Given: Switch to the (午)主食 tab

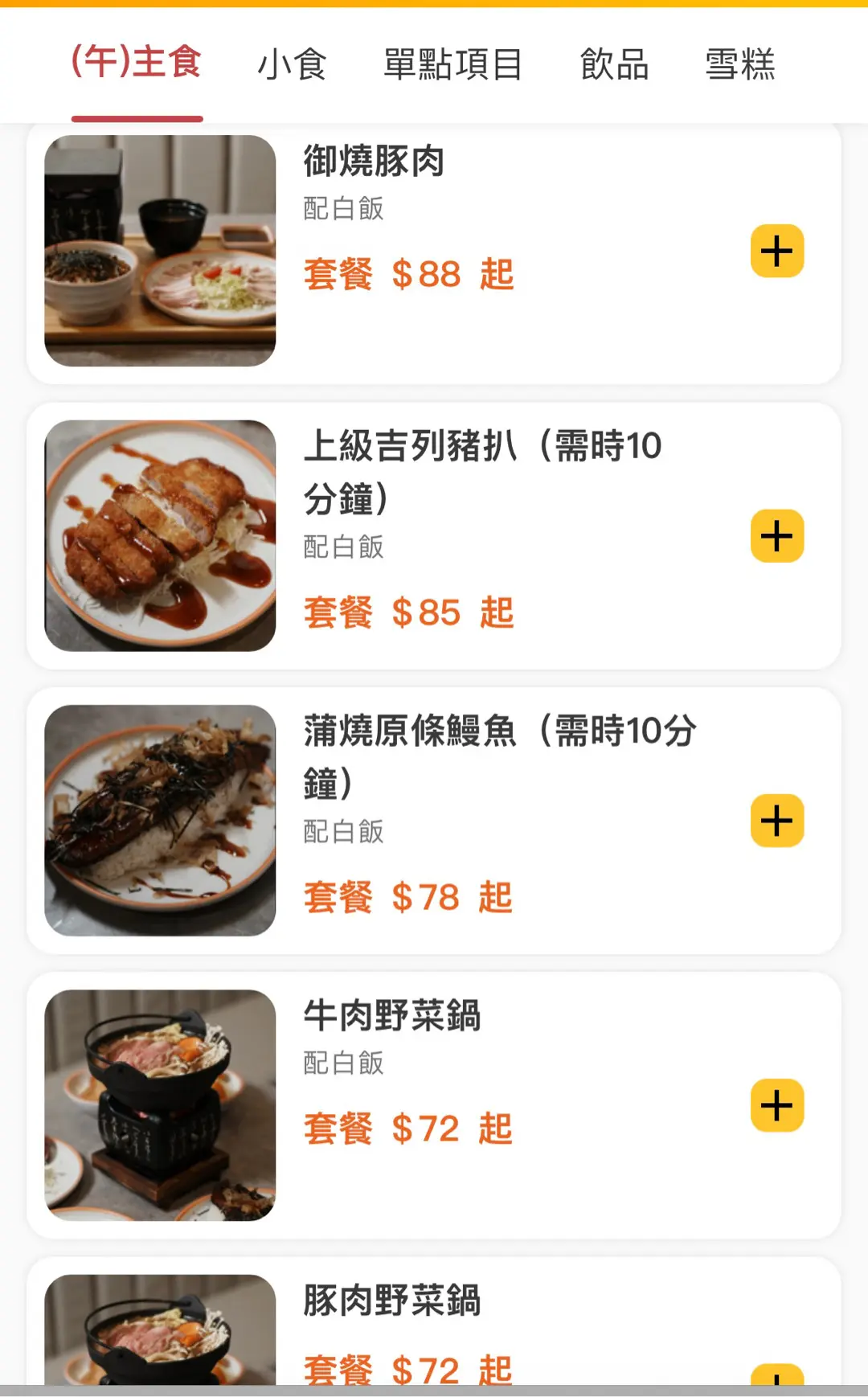Looking at the screenshot, I should coord(137,63).
